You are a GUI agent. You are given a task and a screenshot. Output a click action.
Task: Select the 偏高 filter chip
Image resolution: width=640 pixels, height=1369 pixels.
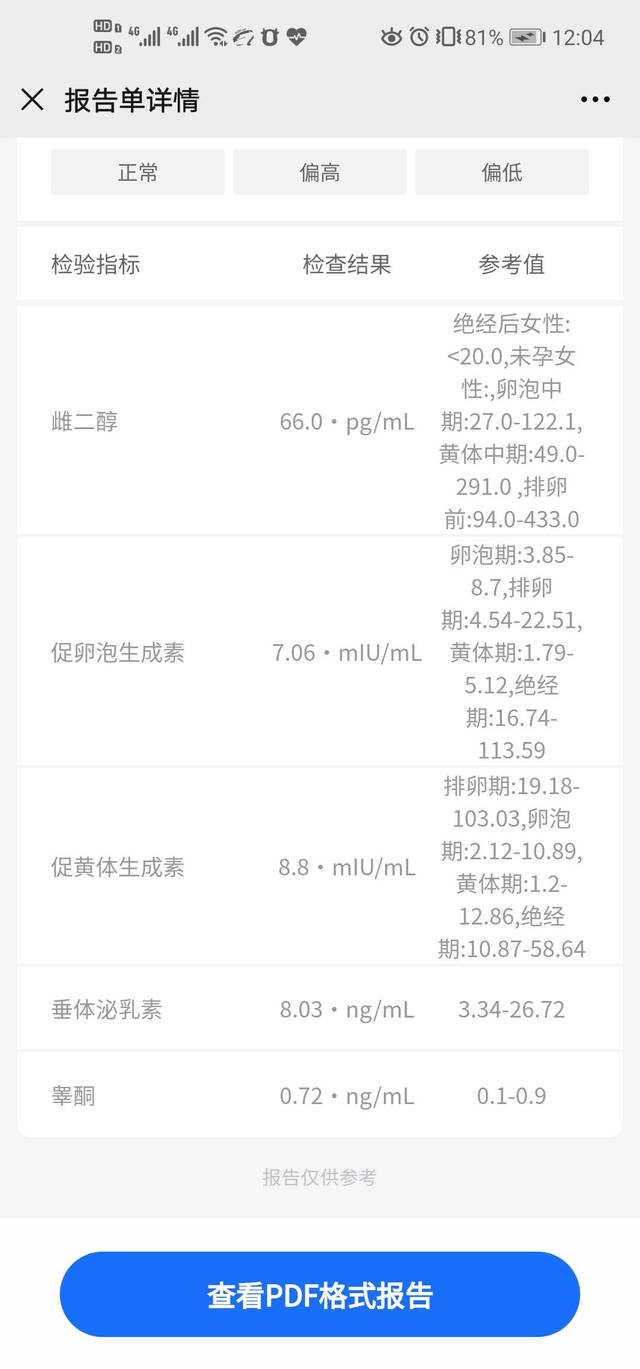click(x=320, y=172)
